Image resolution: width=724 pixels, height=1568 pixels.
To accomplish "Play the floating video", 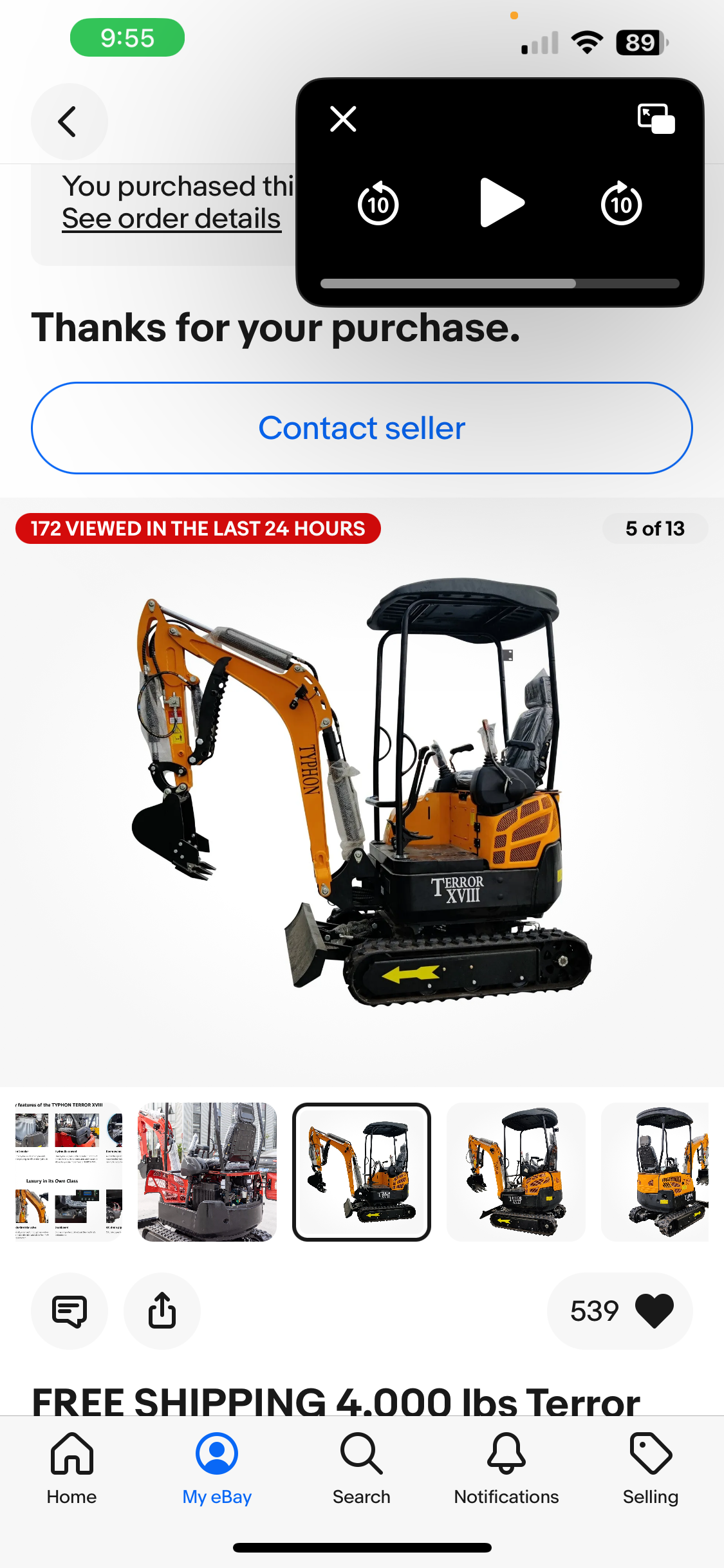I will 501,203.
